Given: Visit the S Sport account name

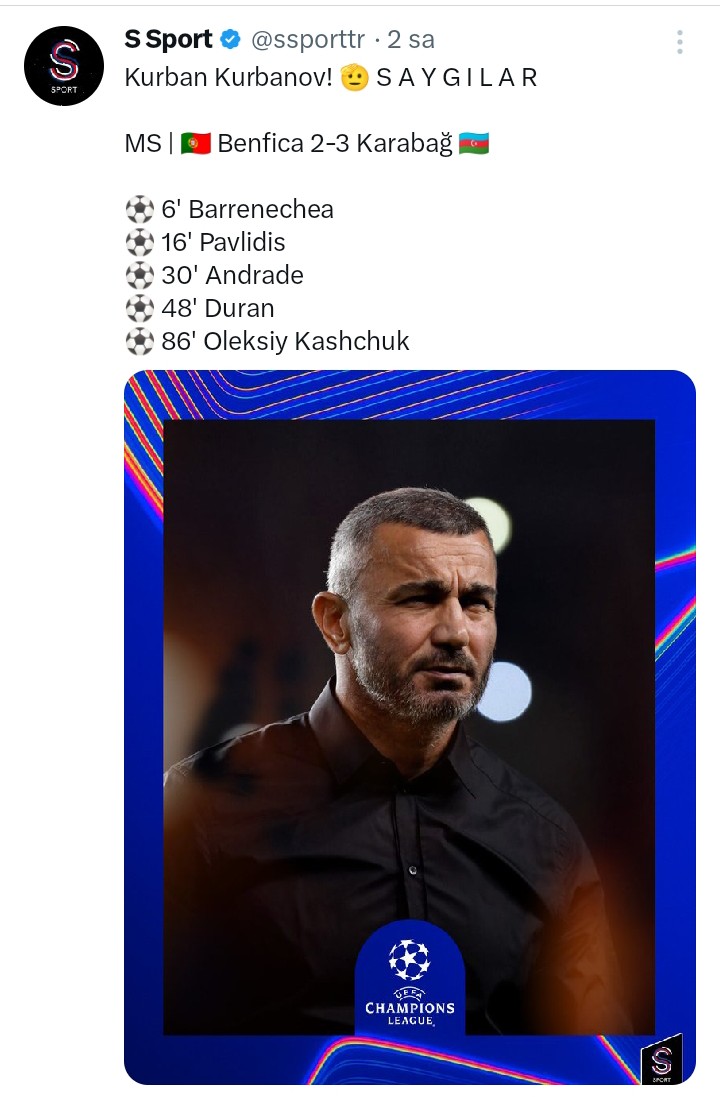Looking at the screenshot, I should click(x=168, y=40).
